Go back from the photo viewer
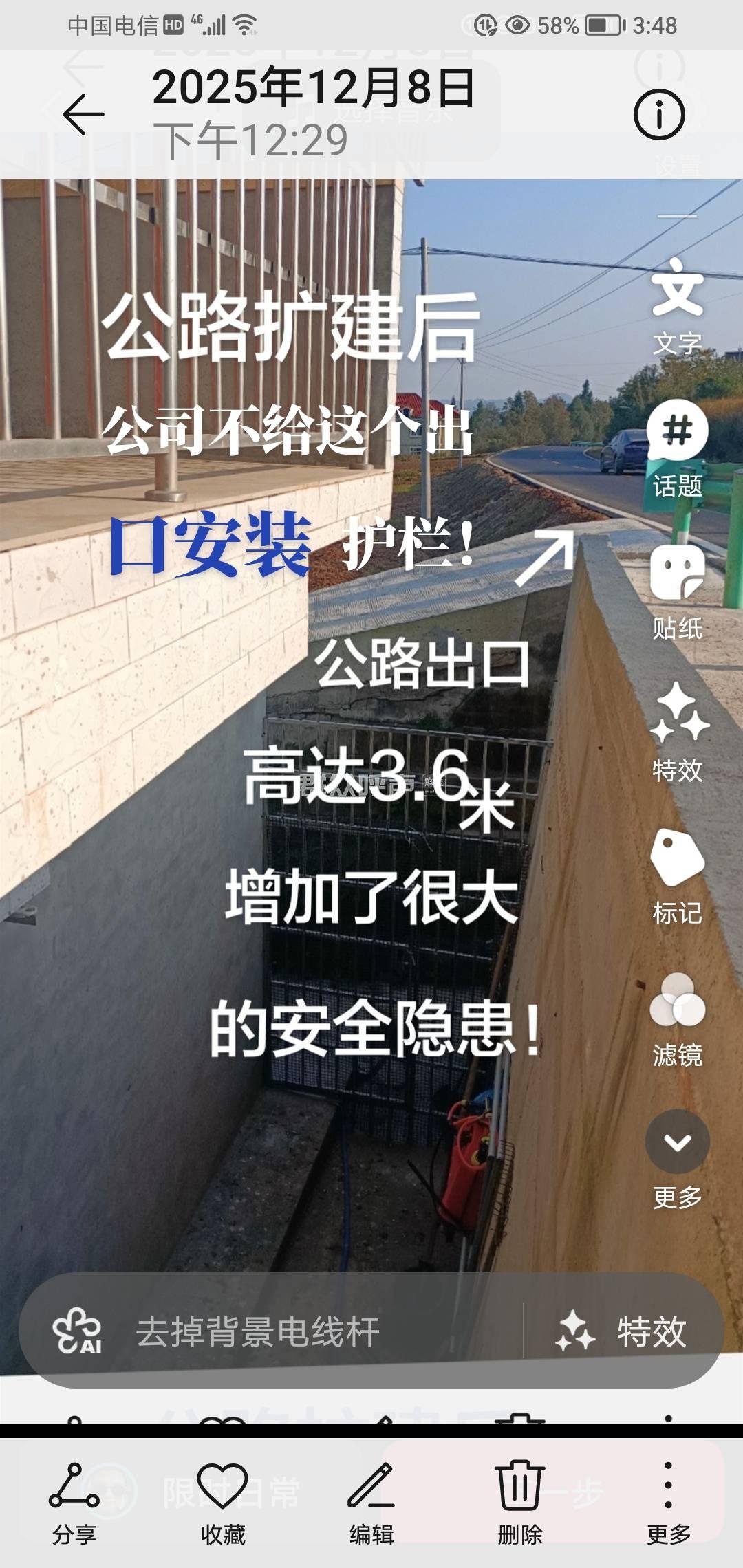 click(83, 114)
